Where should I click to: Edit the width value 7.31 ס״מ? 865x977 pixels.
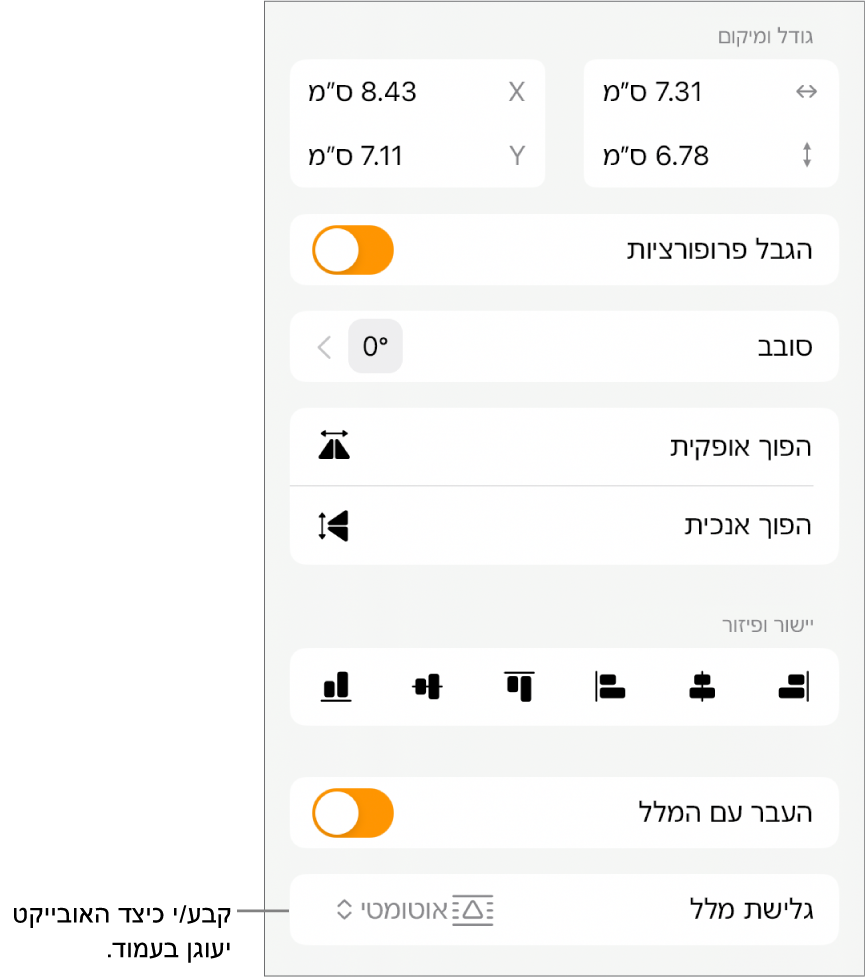653,92
